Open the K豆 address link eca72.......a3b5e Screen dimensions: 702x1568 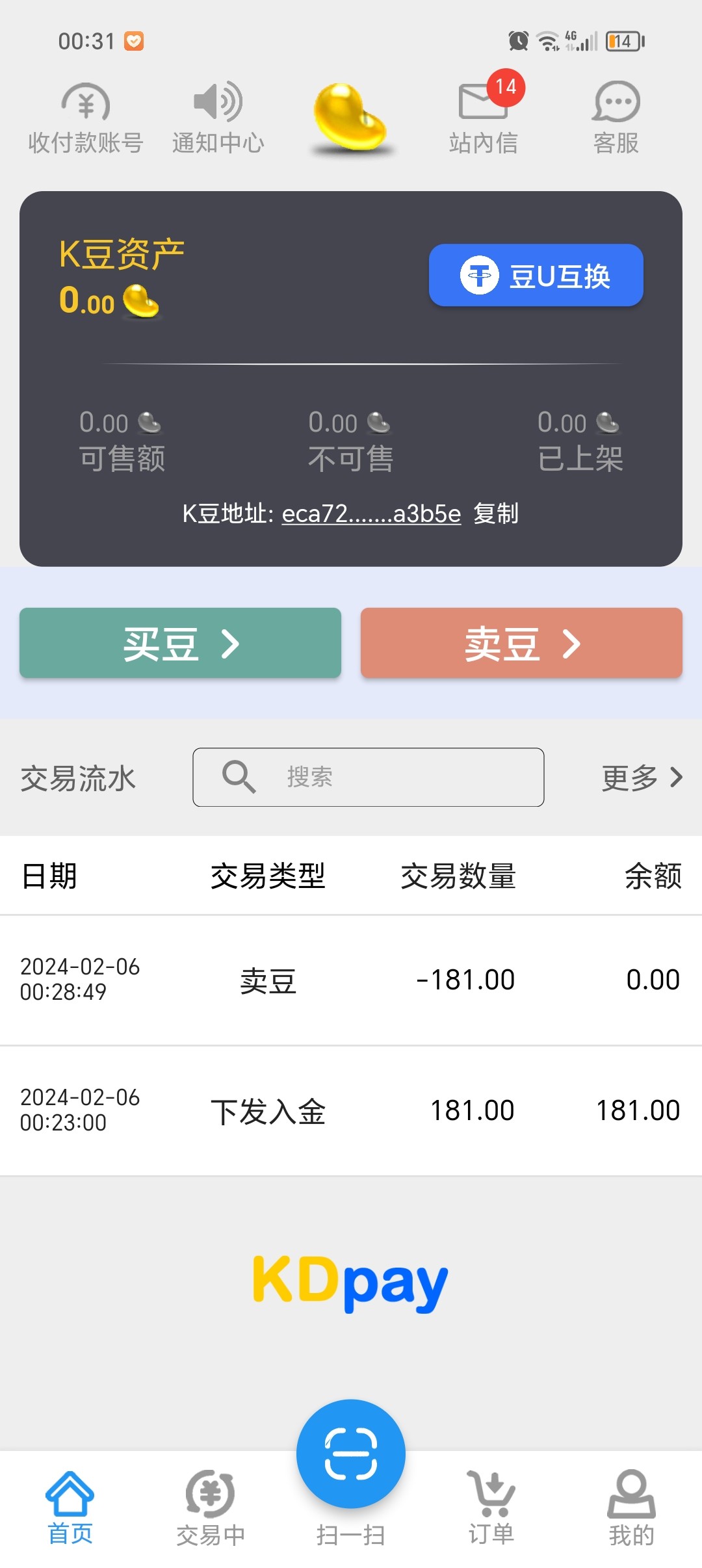coord(371,514)
